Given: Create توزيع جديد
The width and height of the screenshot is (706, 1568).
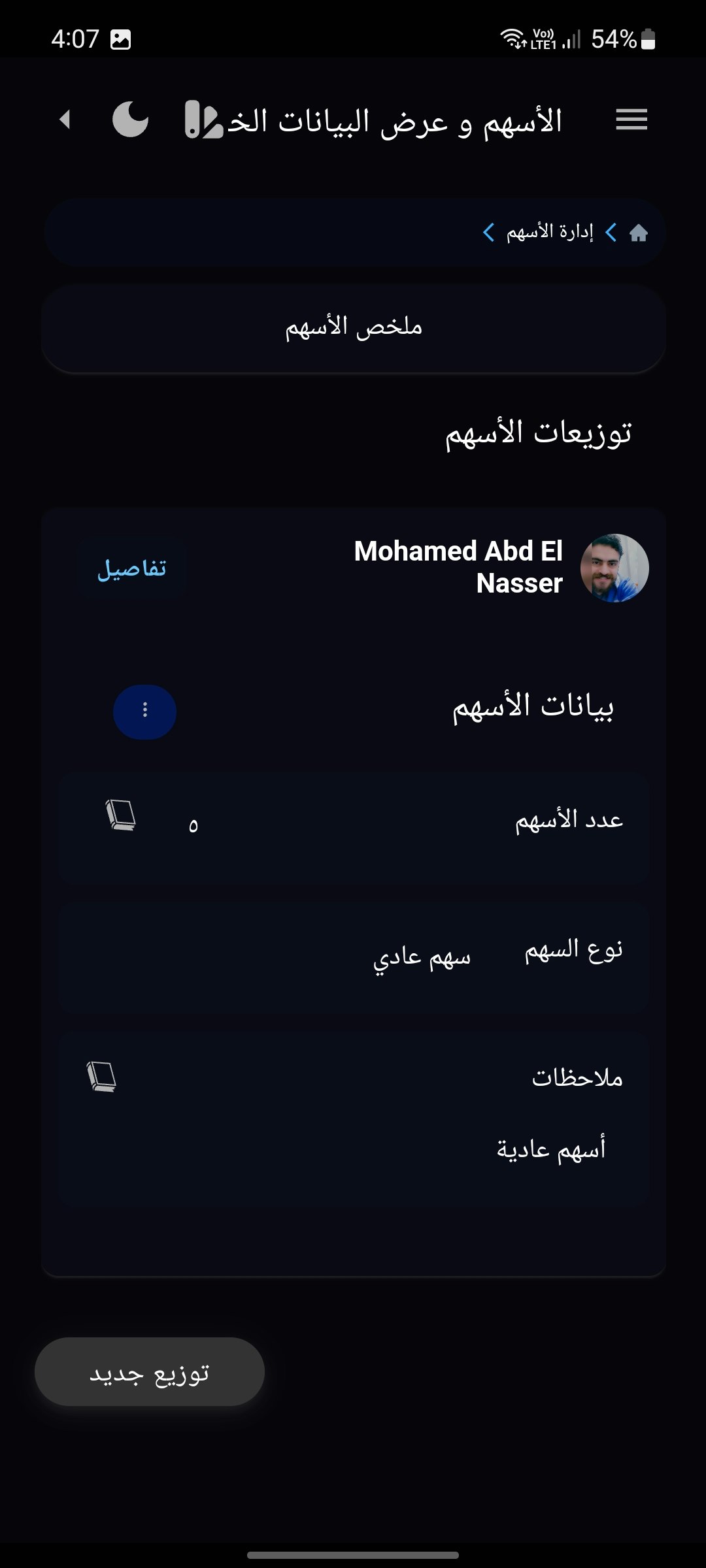Looking at the screenshot, I should pyautogui.click(x=149, y=1372).
